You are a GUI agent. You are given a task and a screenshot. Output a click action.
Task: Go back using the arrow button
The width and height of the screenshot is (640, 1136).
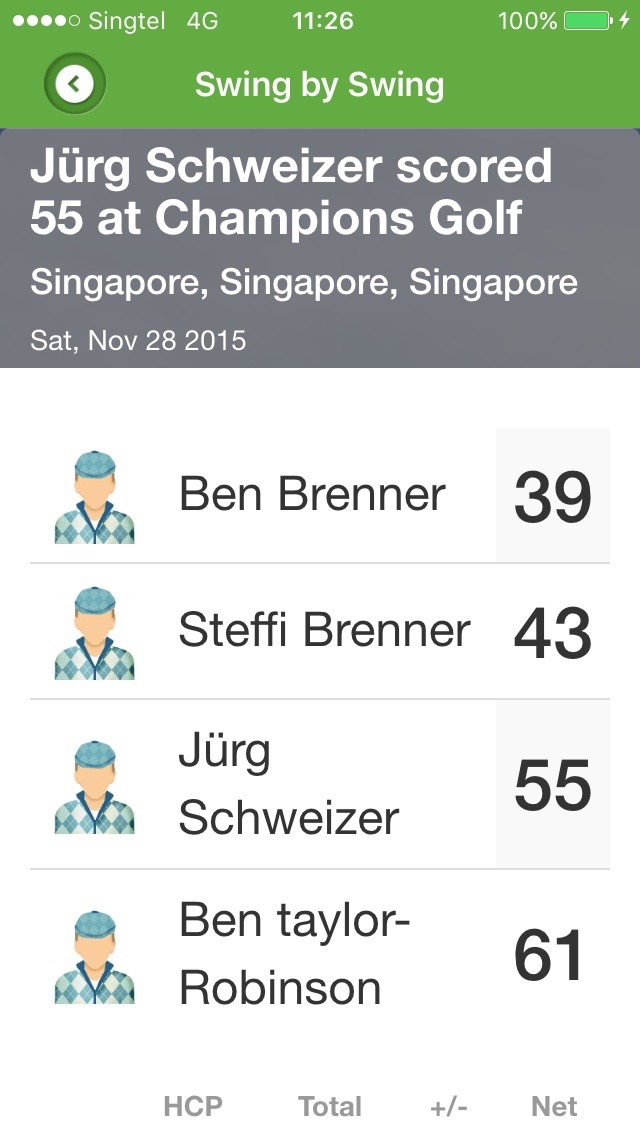click(74, 85)
